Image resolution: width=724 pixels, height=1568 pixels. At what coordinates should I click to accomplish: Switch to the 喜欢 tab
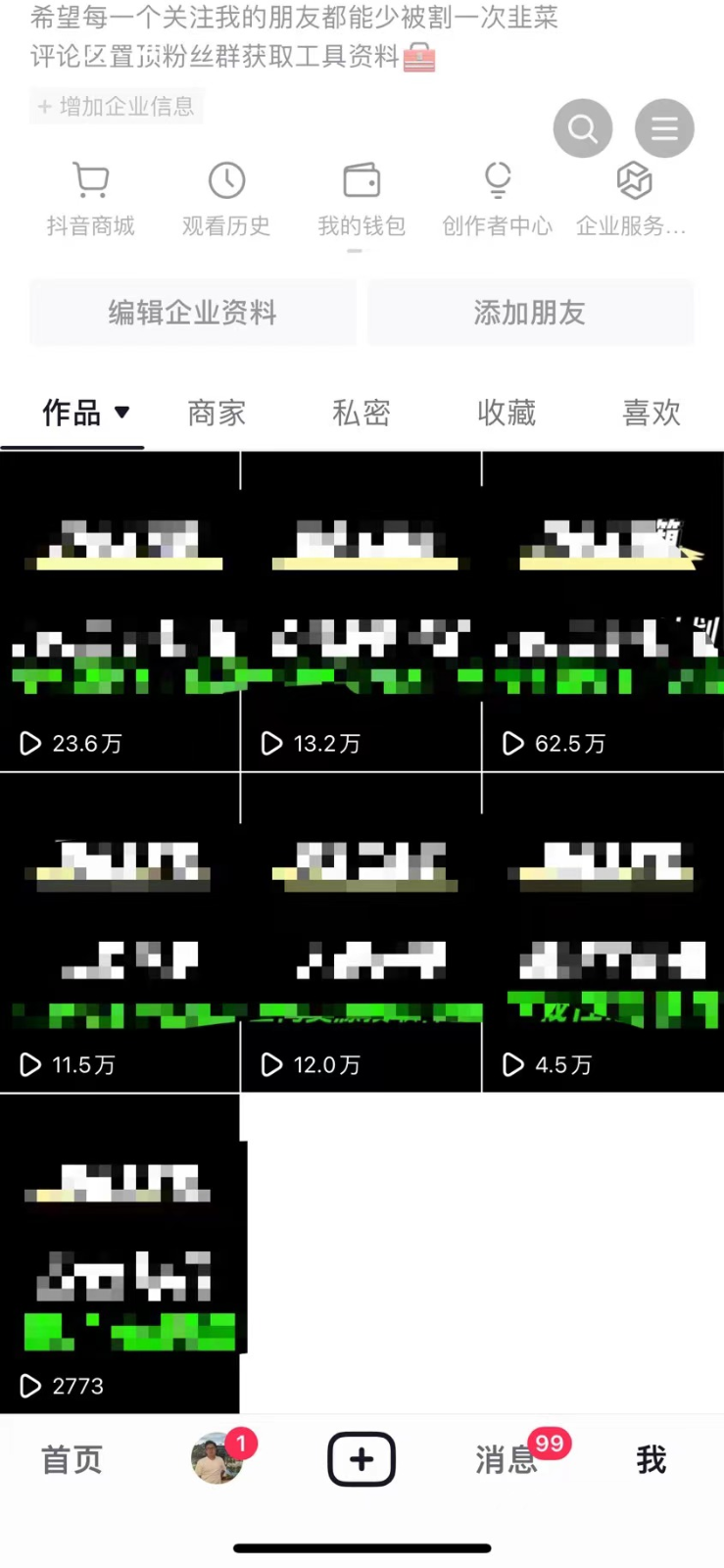click(x=652, y=413)
